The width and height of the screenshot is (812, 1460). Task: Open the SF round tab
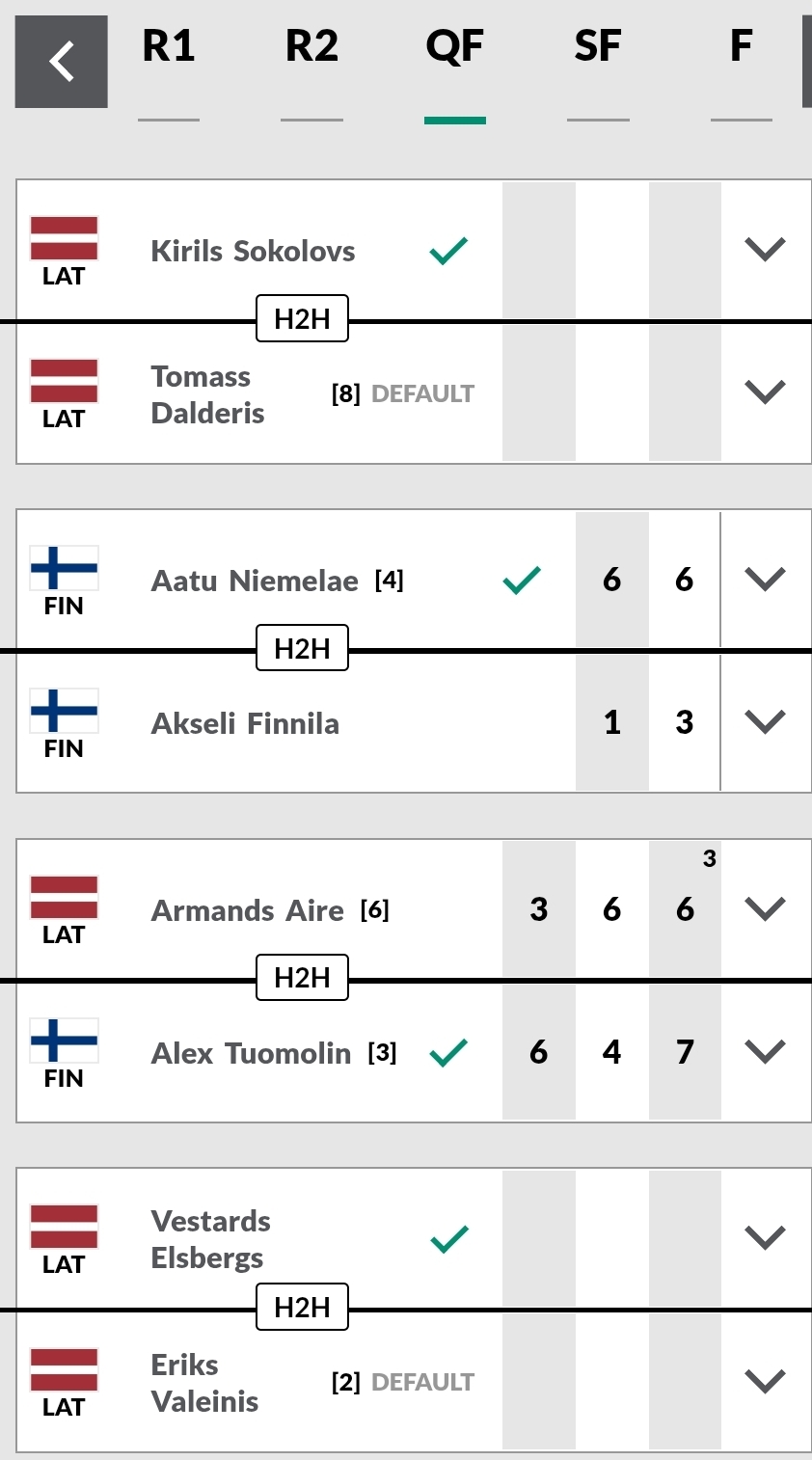point(597,48)
